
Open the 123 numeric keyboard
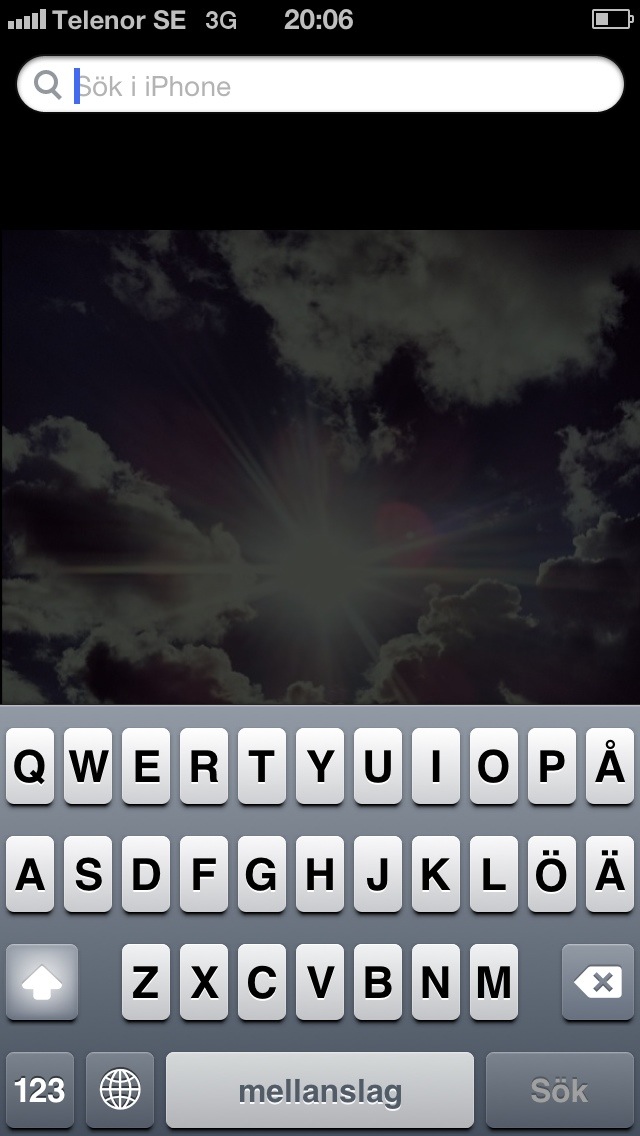pyautogui.click(x=40, y=1090)
